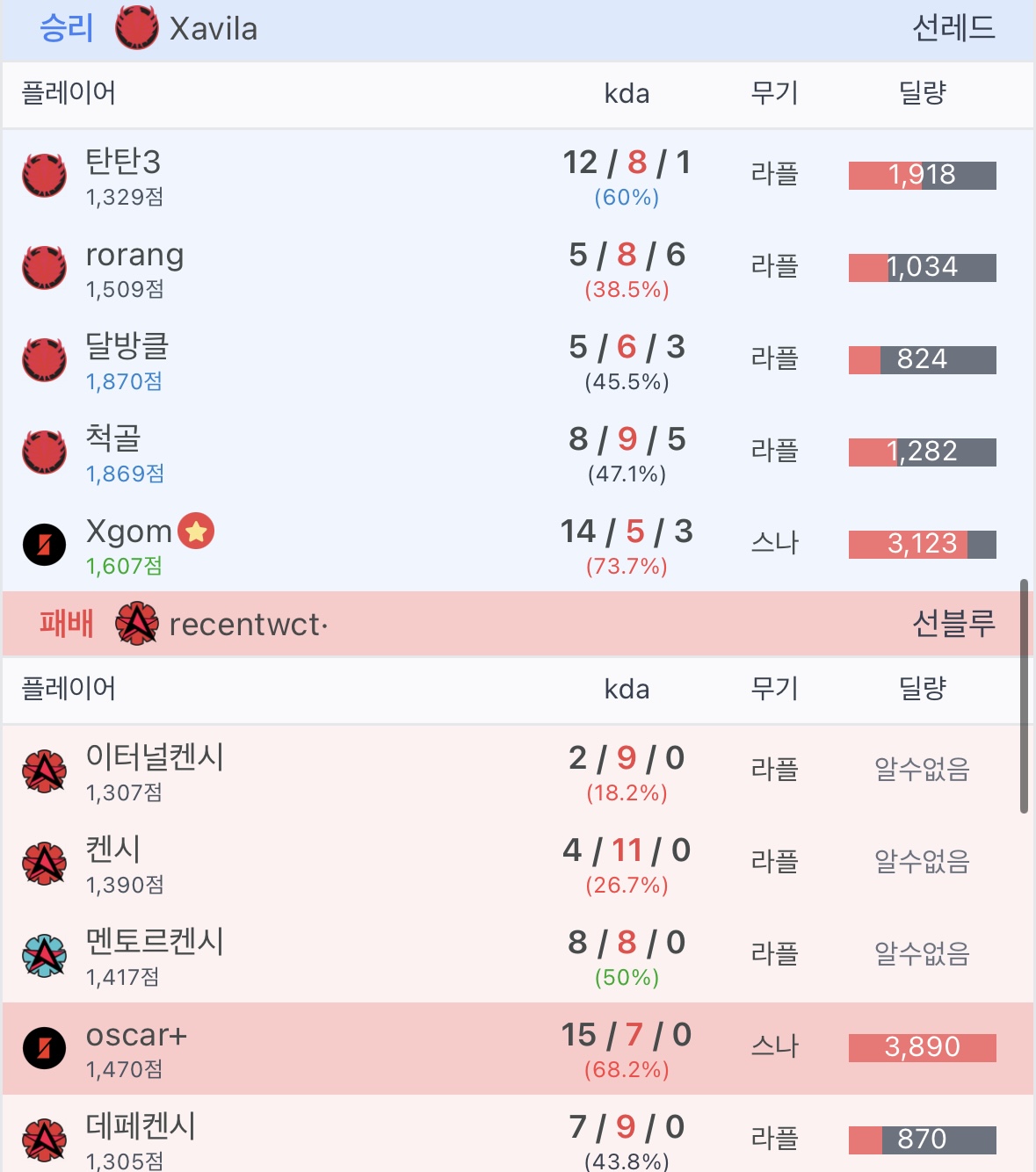This screenshot has width=1036, height=1172.
Task: Open player 탄탄3's profile
Action: pos(123,163)
